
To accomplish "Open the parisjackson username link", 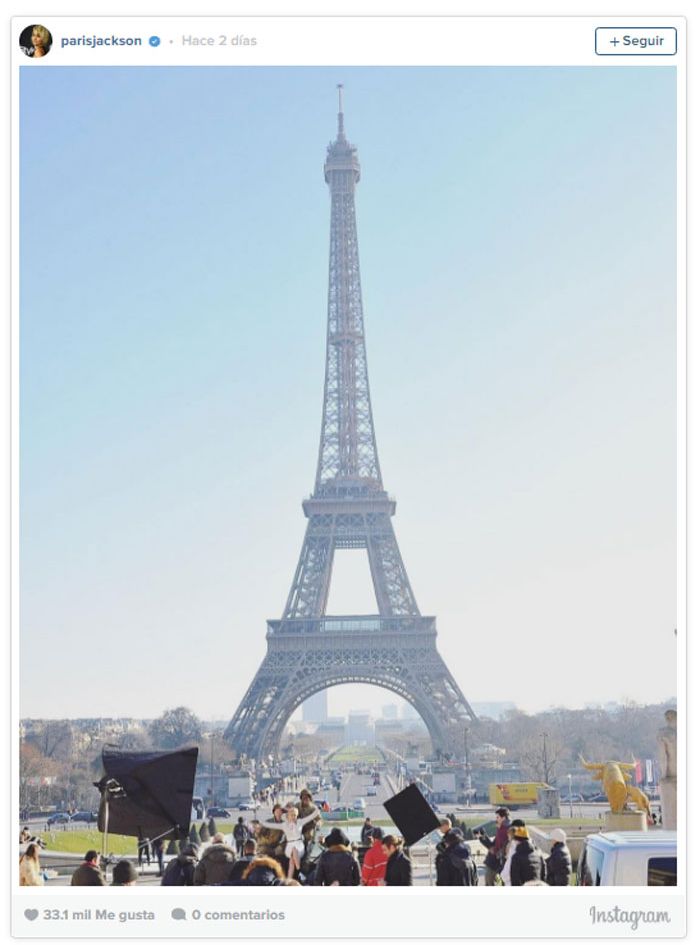I will [x=101, y=41].
